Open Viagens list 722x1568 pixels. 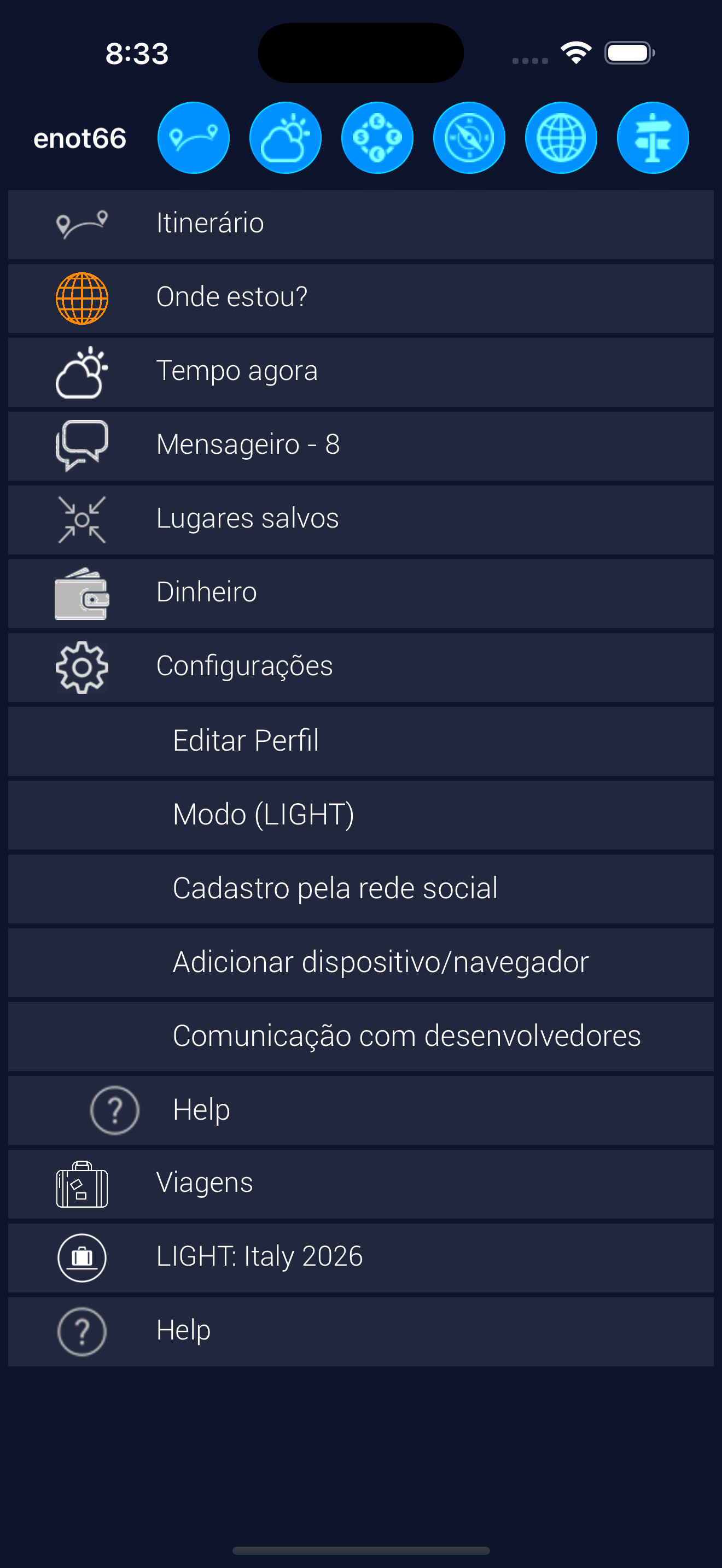(360, 1183)
